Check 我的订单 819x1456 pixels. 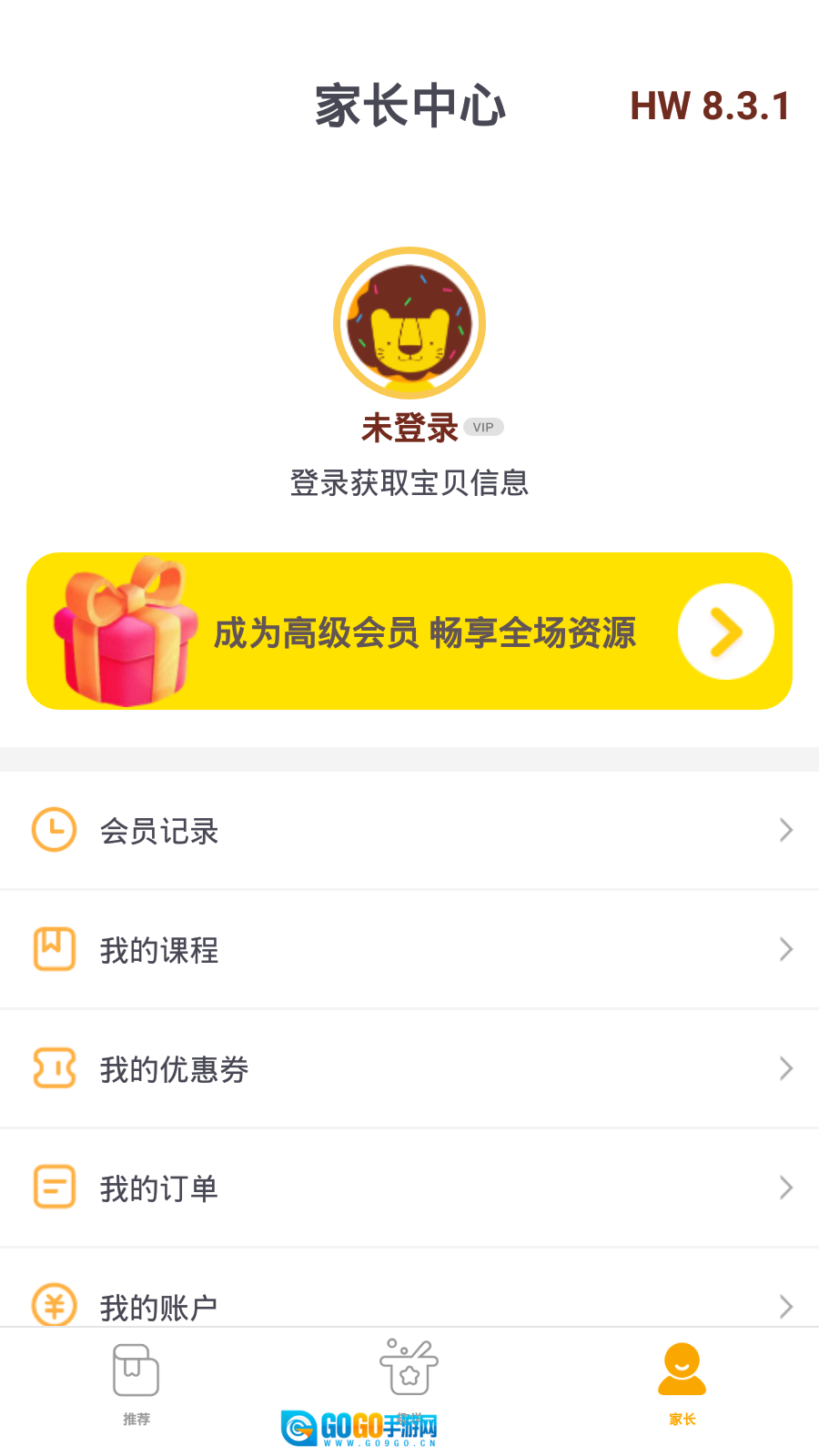(x=409, y=1188)
